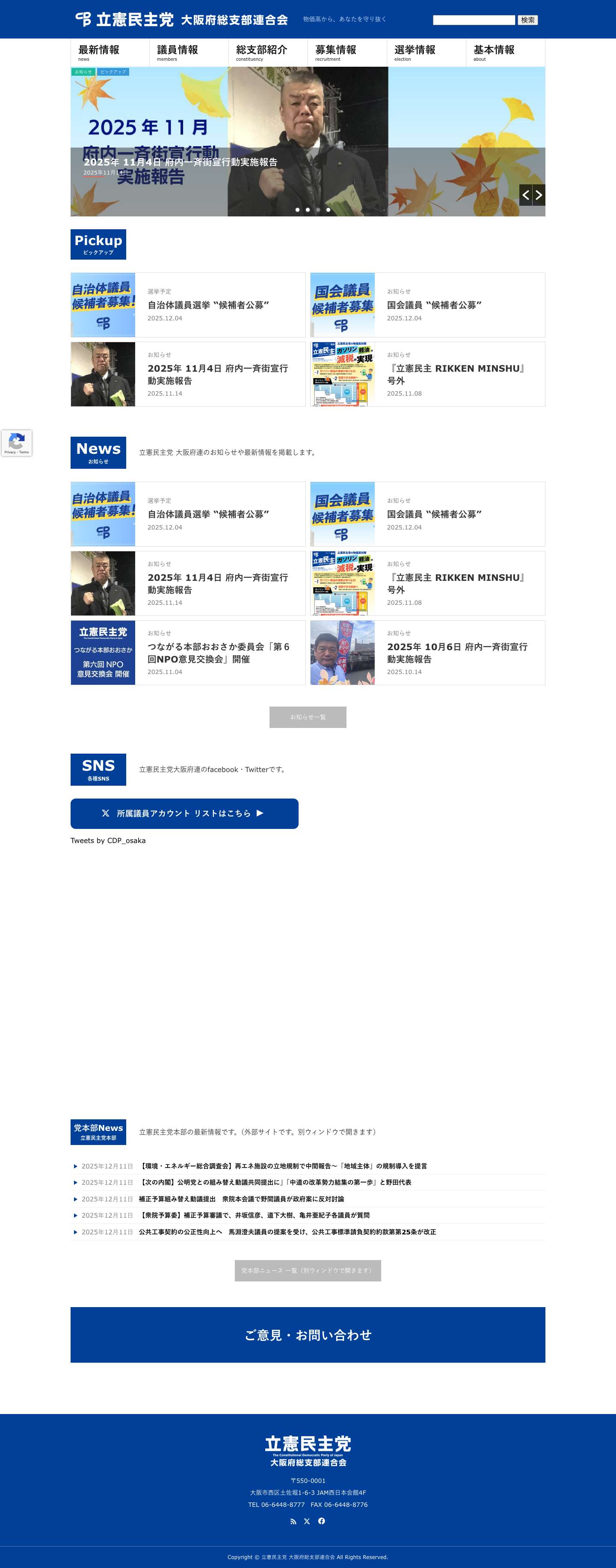Click the X icon on 所属議員アカウント banner
The image size is (616, 1568).
[107, 814]
